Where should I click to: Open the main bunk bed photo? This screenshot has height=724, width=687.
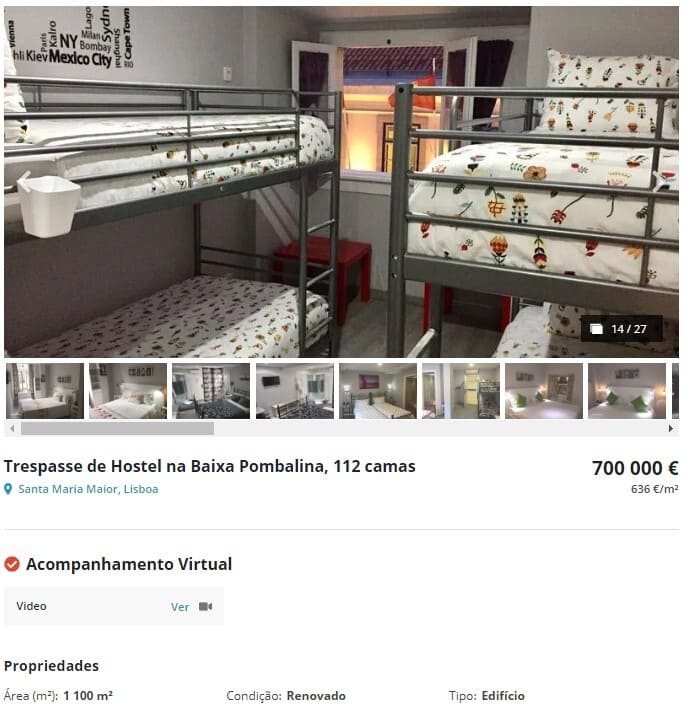340,180
